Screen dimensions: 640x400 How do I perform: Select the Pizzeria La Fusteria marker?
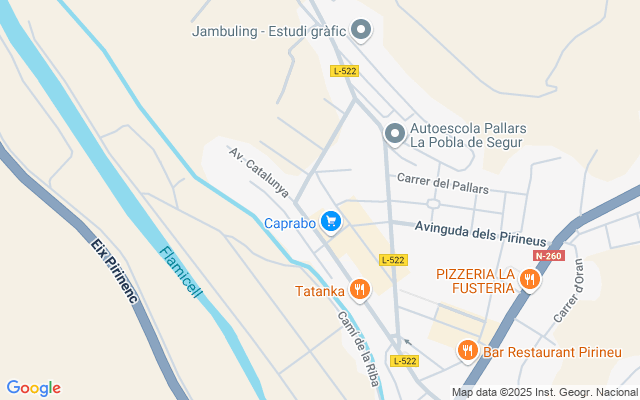(x=529, y=281)
